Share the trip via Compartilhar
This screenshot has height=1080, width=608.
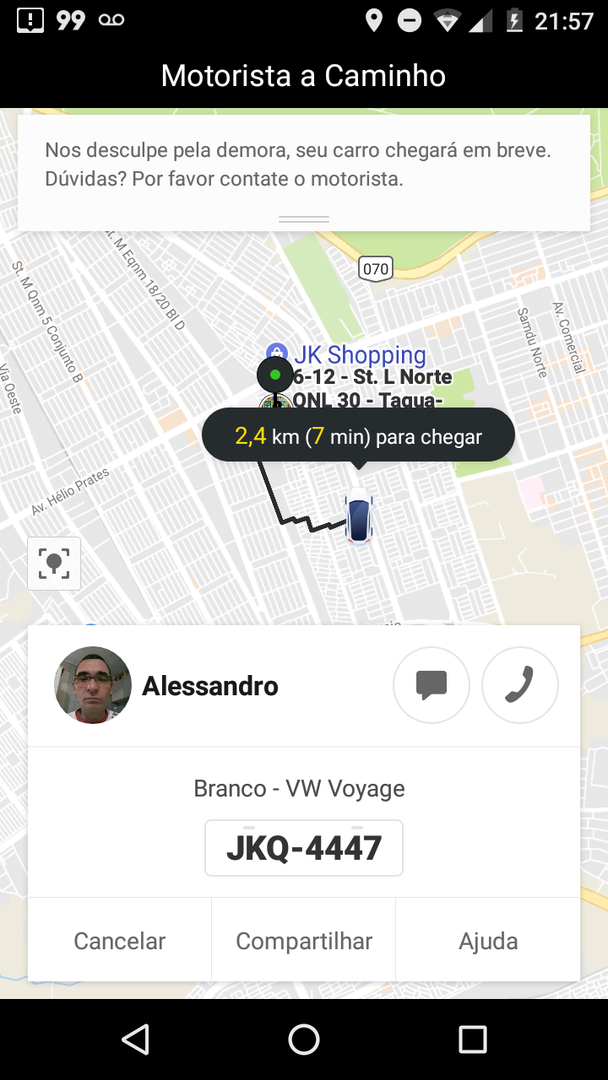pyautogui.click(x=304, y=941)
